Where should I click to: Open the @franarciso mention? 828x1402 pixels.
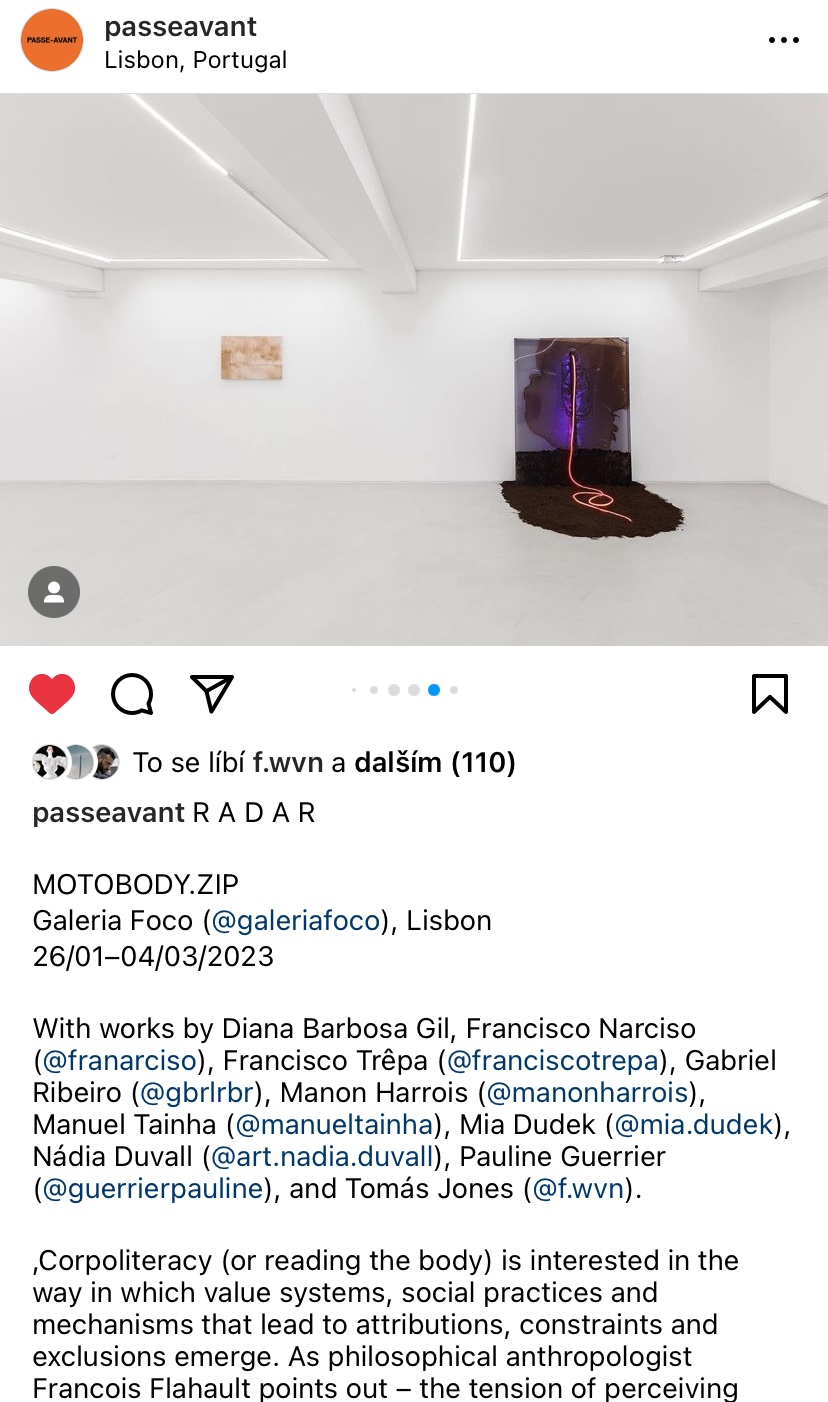pos(119,1060)
